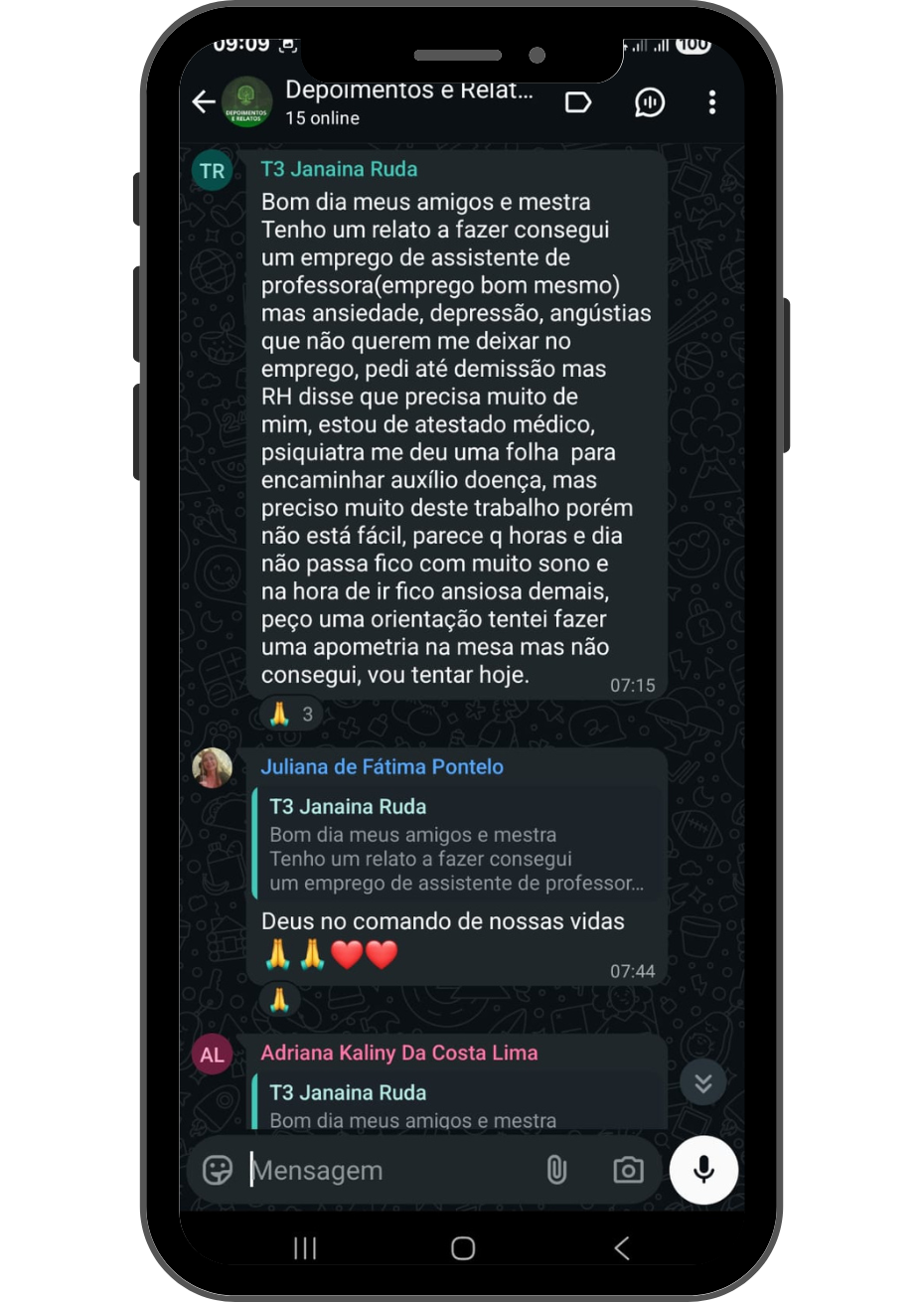Tap the label tag icon in header
Screen dimensions: 924x1303
point(578,102)
